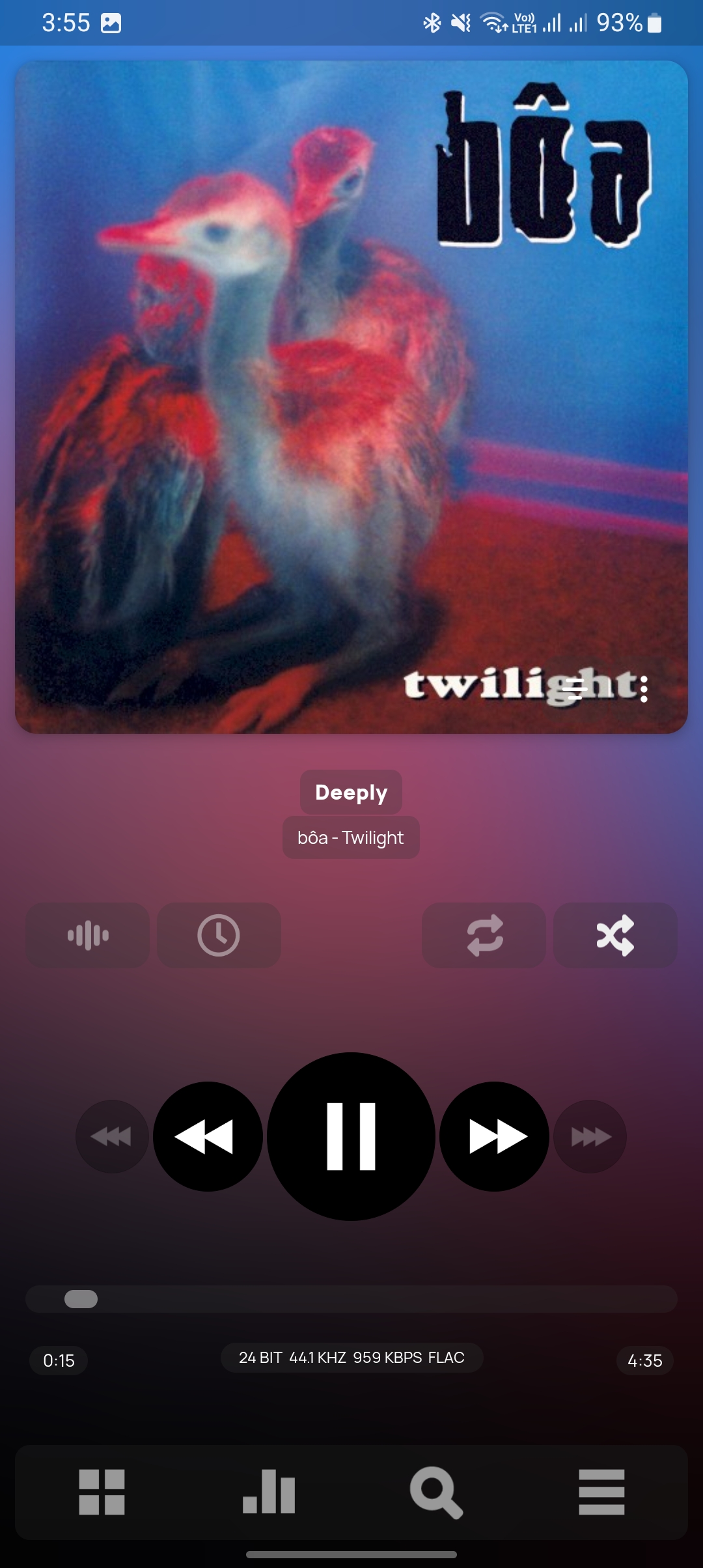Open bôa - Twilight artist album info
The image size is (703, 1568).
pyautogui.click(x=351, y=837)
